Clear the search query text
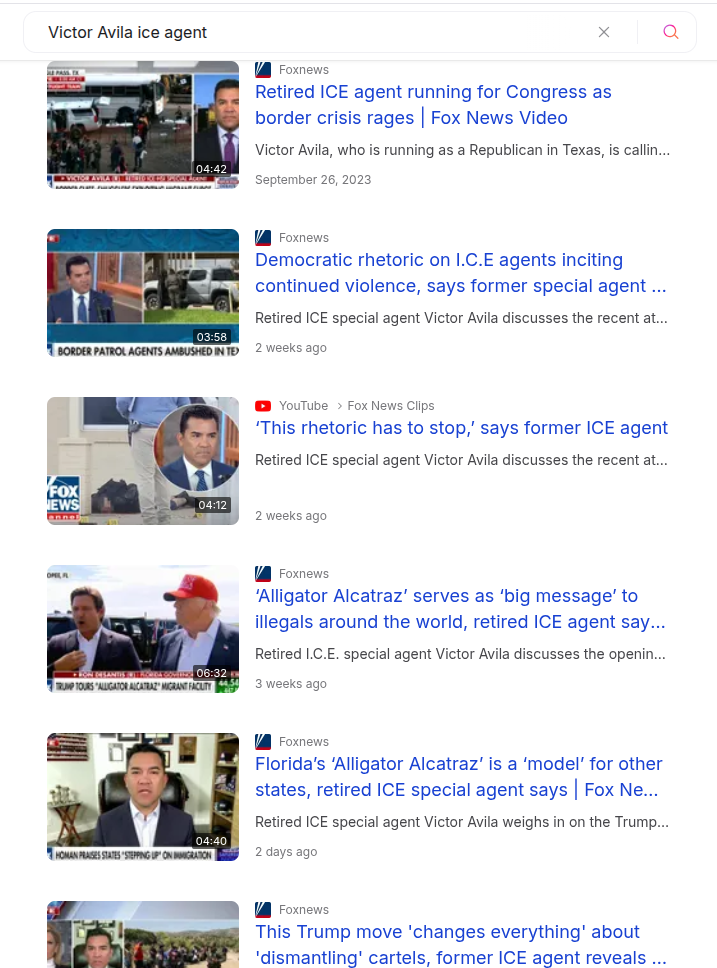This screenshot has width=717, height=968. 604,32
